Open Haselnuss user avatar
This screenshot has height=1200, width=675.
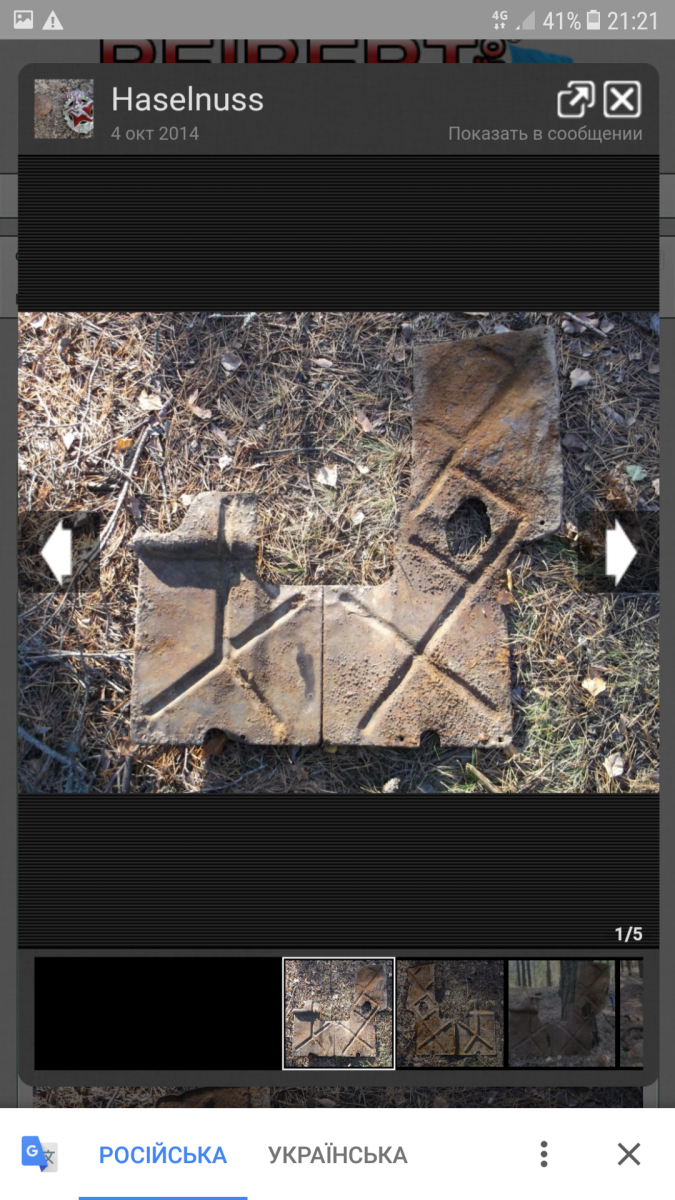64,109
